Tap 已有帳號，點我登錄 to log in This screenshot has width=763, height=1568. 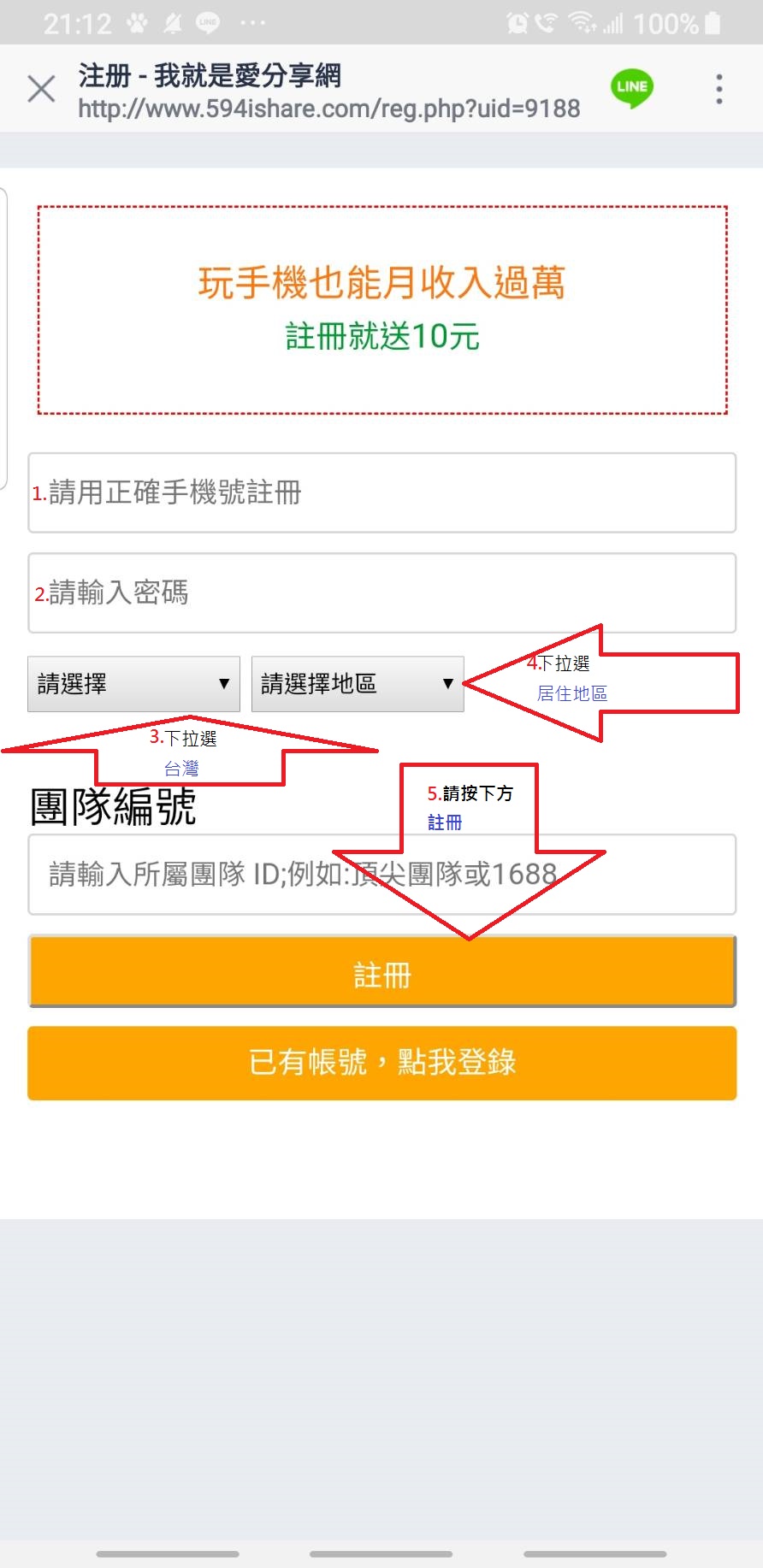coord(381,1063)
